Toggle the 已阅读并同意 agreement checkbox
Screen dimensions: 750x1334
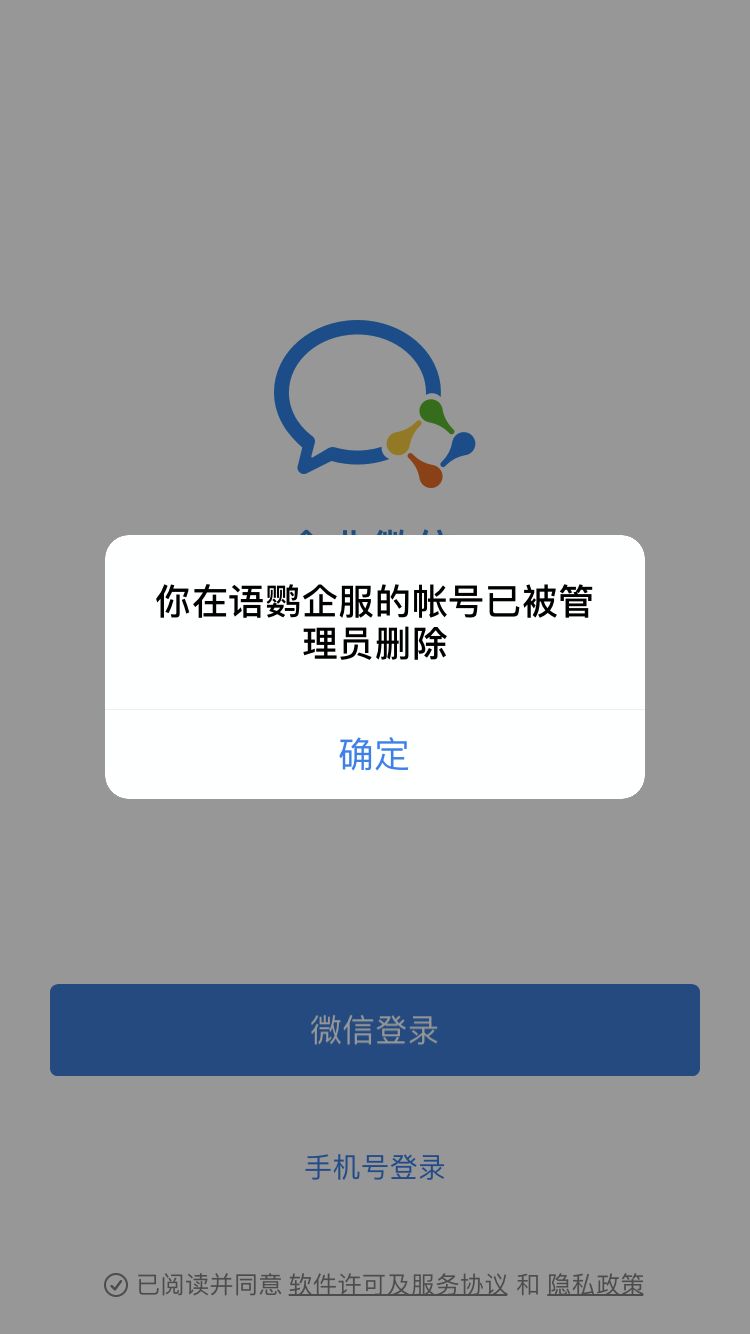tap(116, 1285)
